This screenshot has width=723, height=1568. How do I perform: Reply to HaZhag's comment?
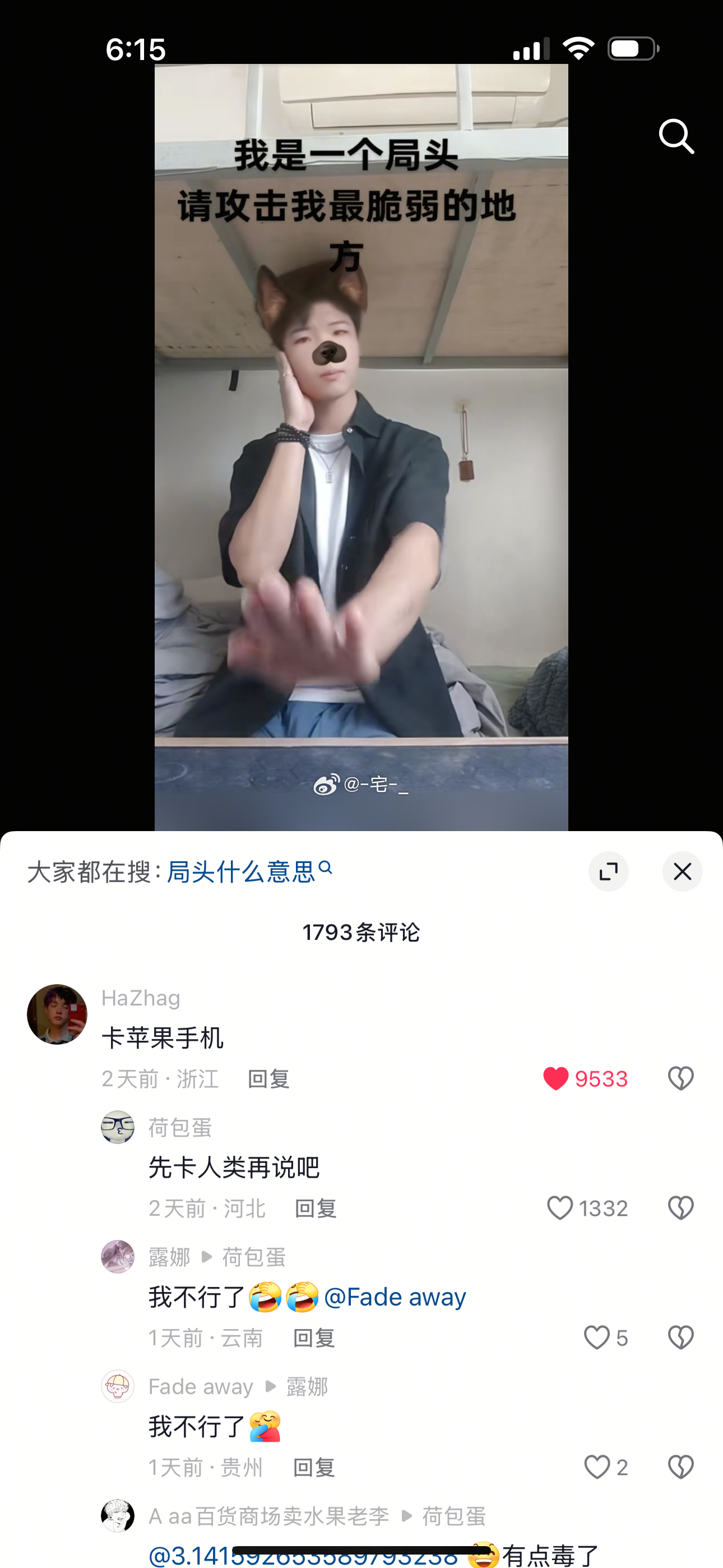[268, 1078]
